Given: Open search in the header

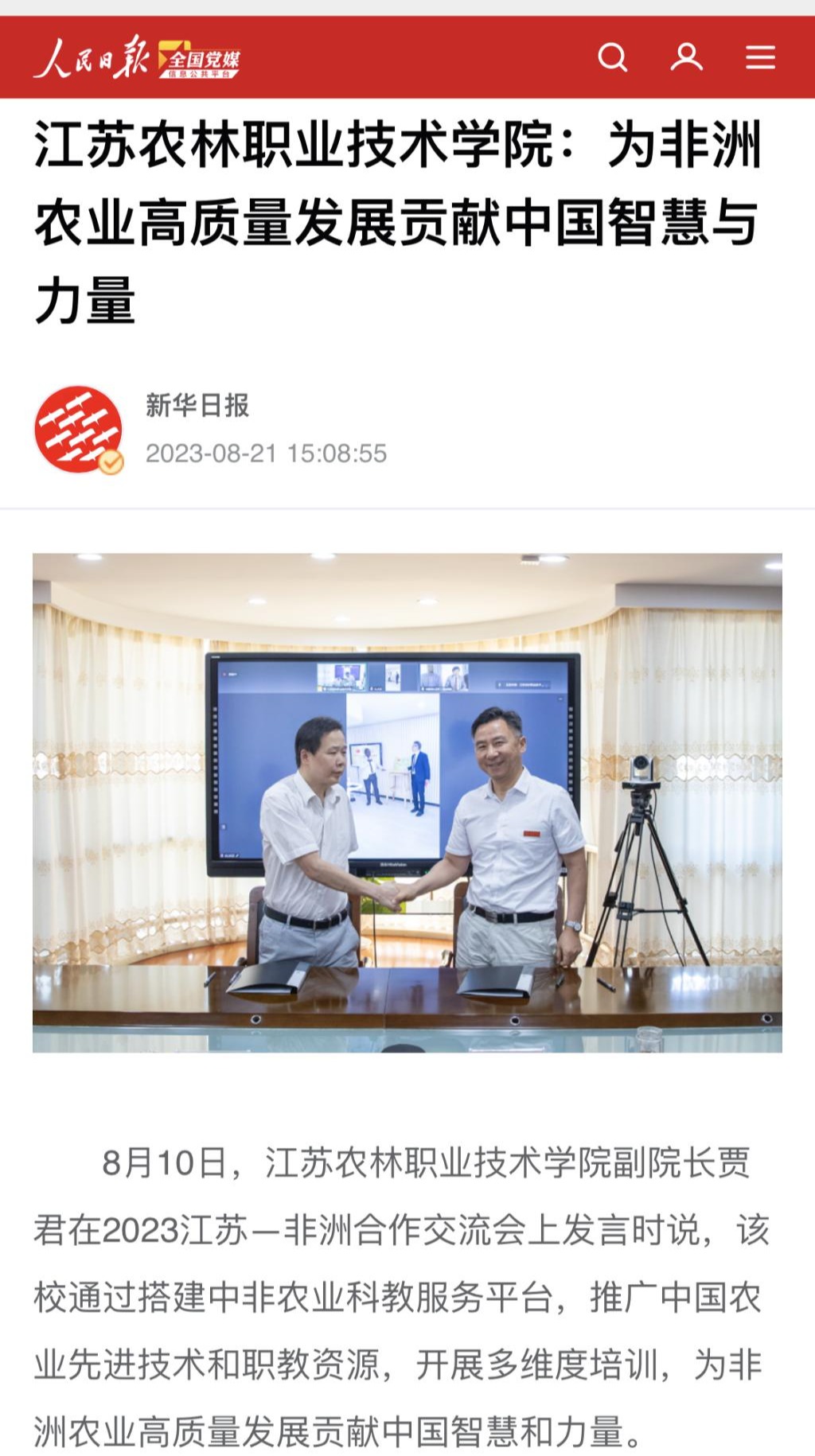Looking at the screenshot, I should pyautogui.click(x=612, y=57).
